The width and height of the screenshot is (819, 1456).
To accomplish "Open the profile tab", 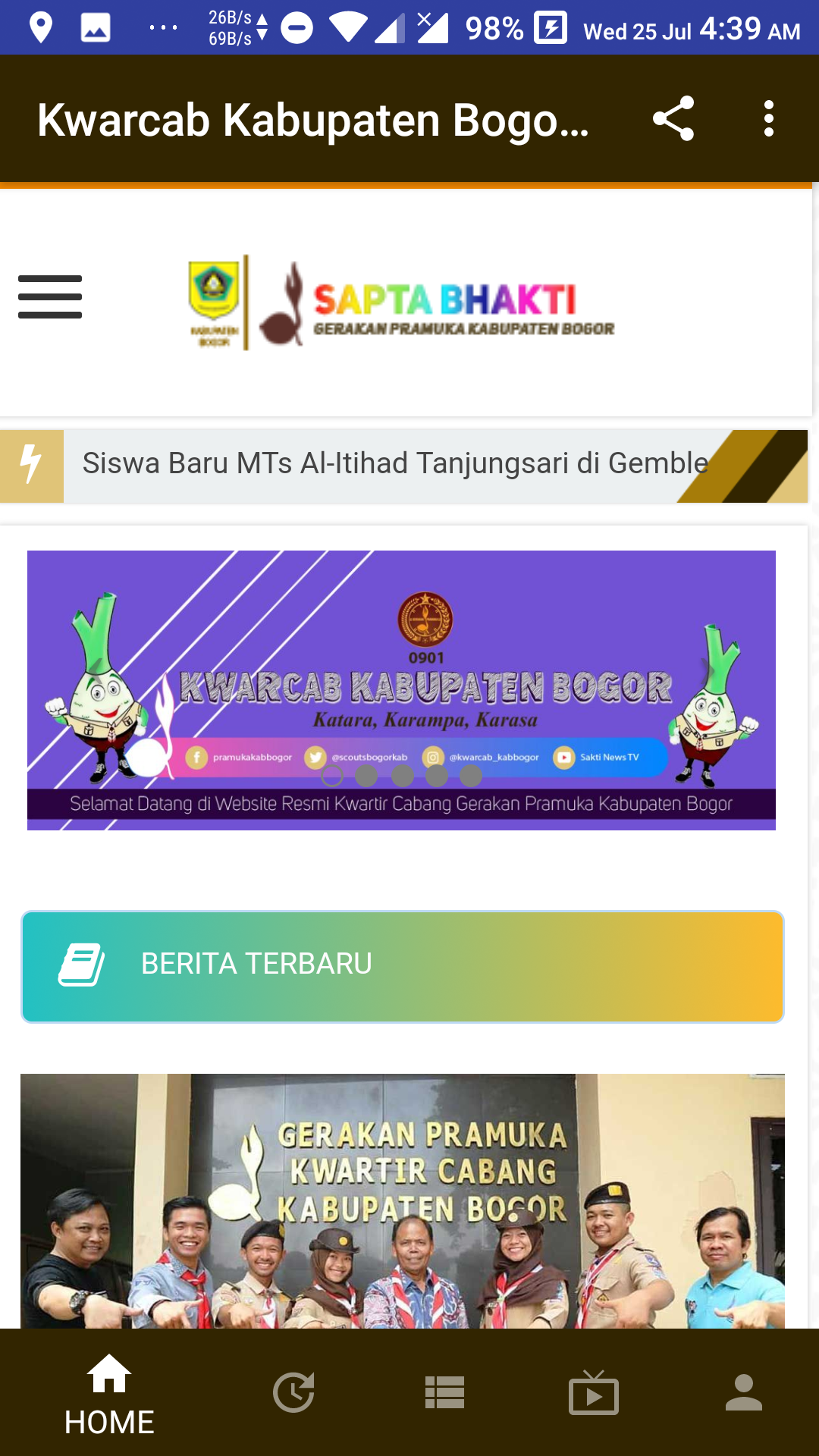I will coord(743,1392).
